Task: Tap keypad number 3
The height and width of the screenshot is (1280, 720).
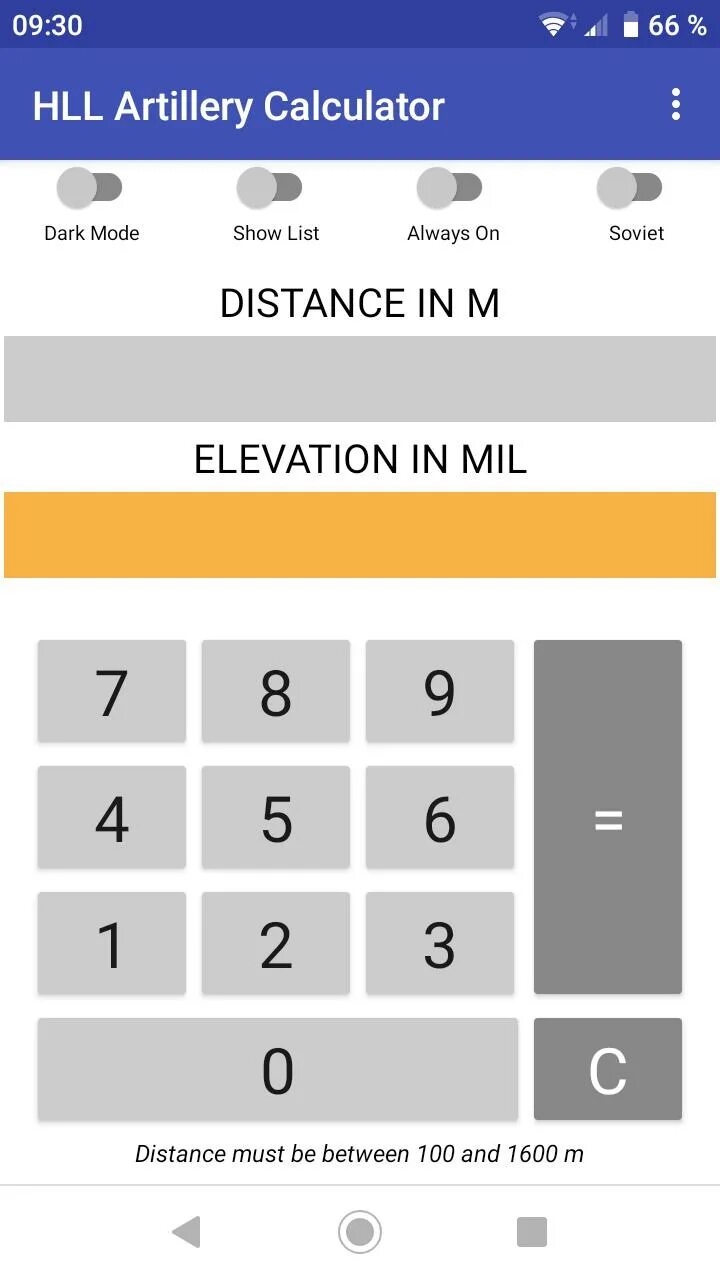Action: 440,944
